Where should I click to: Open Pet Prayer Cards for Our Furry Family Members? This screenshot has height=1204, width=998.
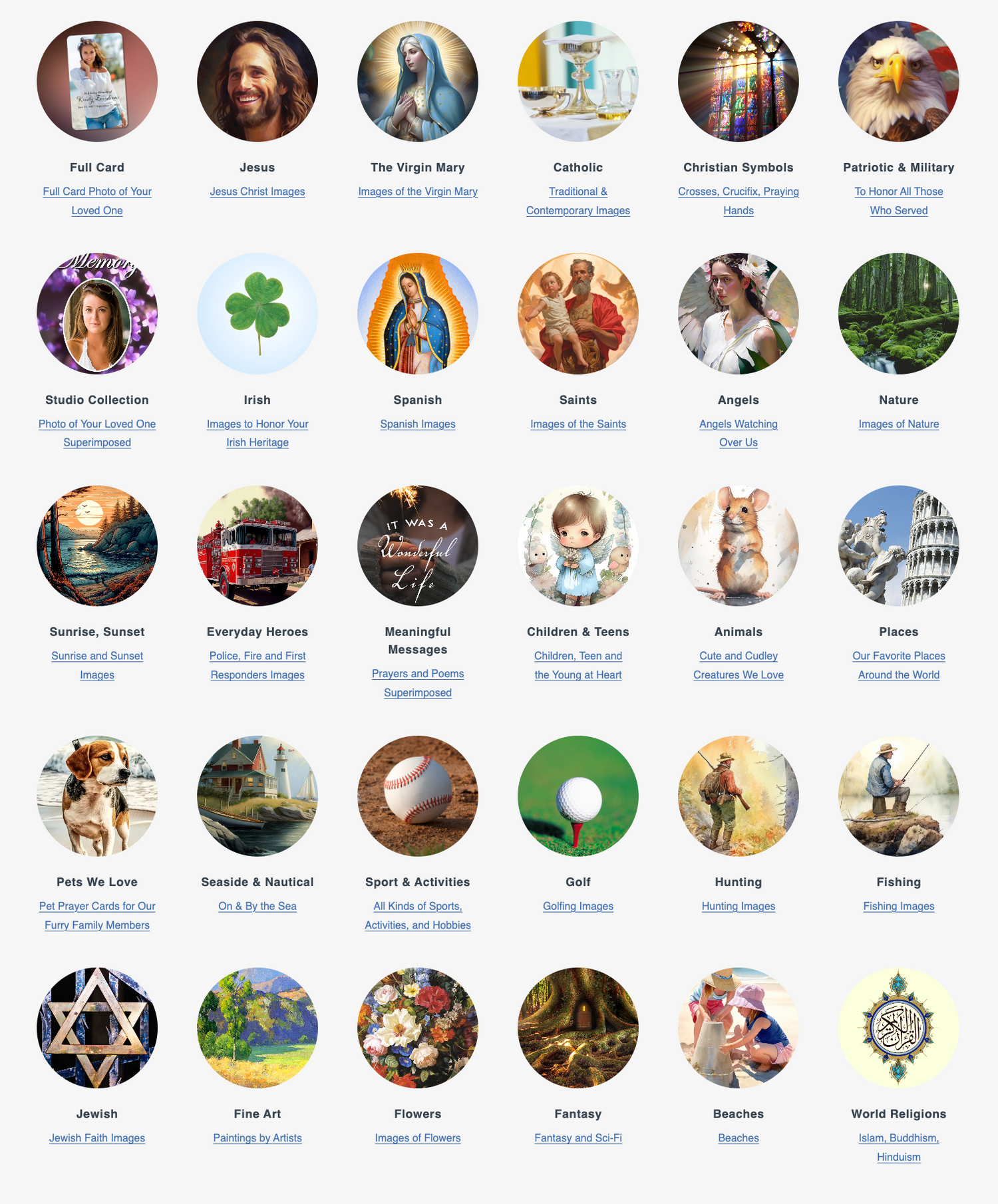pyautogui.click(x=97, y=906)
